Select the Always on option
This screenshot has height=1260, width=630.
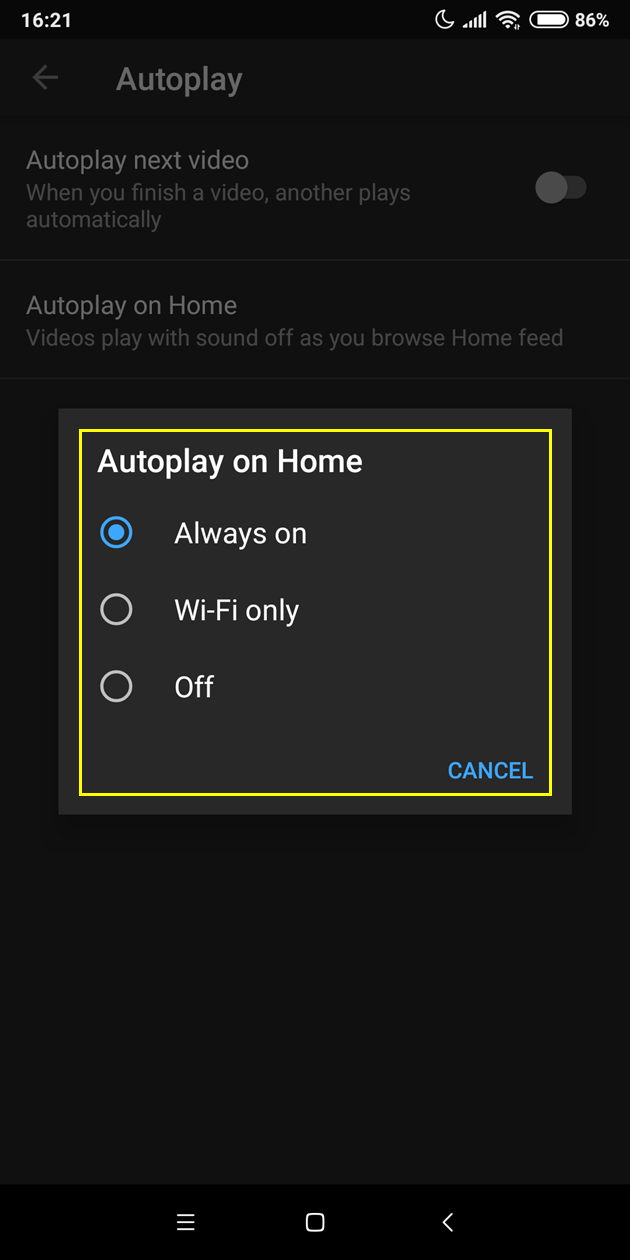pyautogui.click(x=315, y=533)
